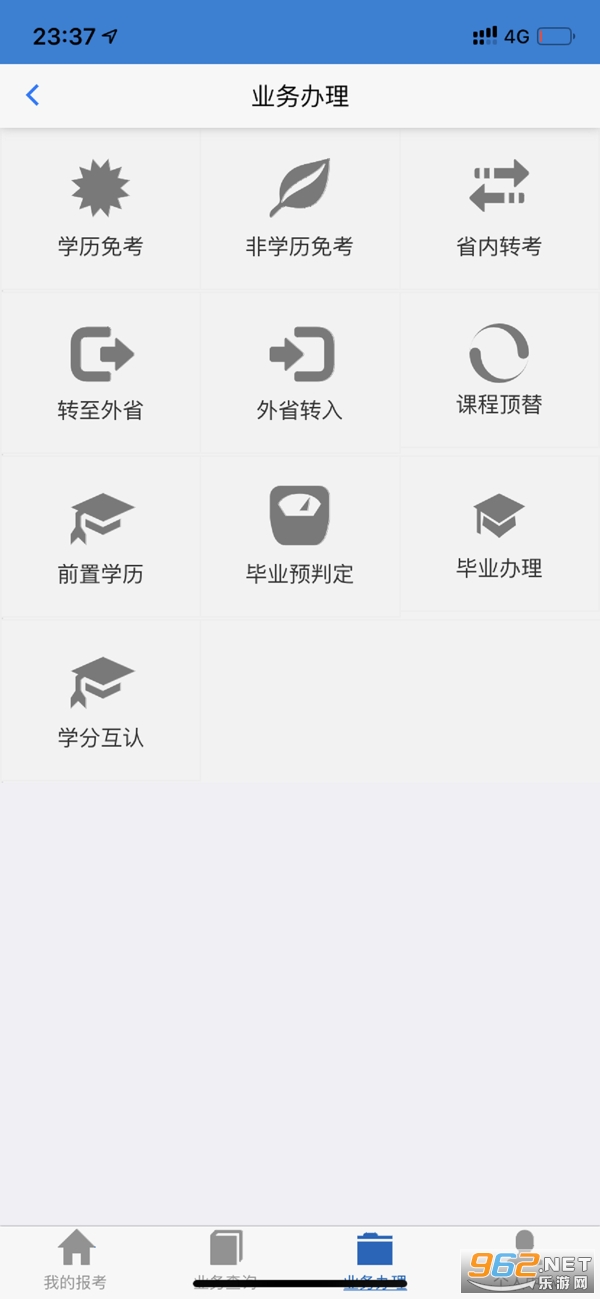
Task: Select the 非学历免考 tile
Action: click(300, 210)
